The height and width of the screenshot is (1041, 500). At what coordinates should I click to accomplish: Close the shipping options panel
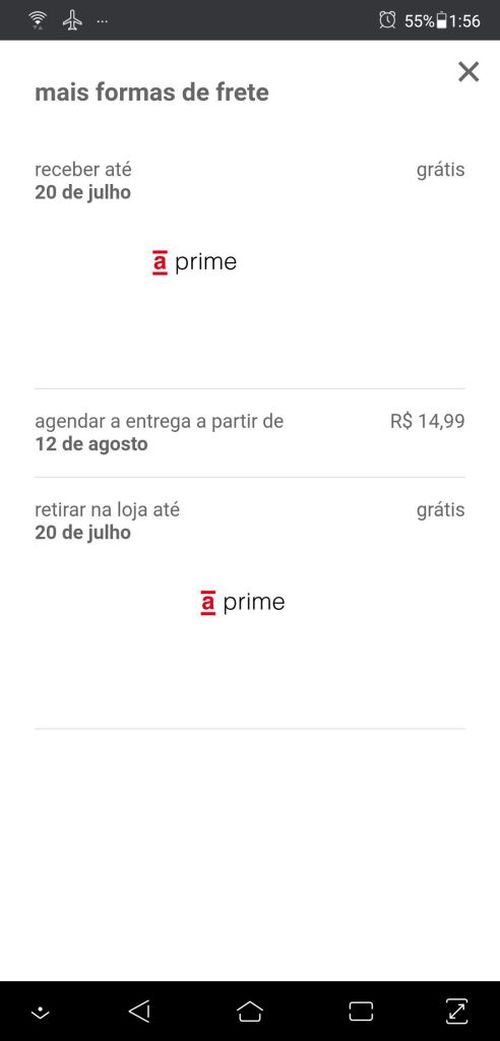[468, 72]
